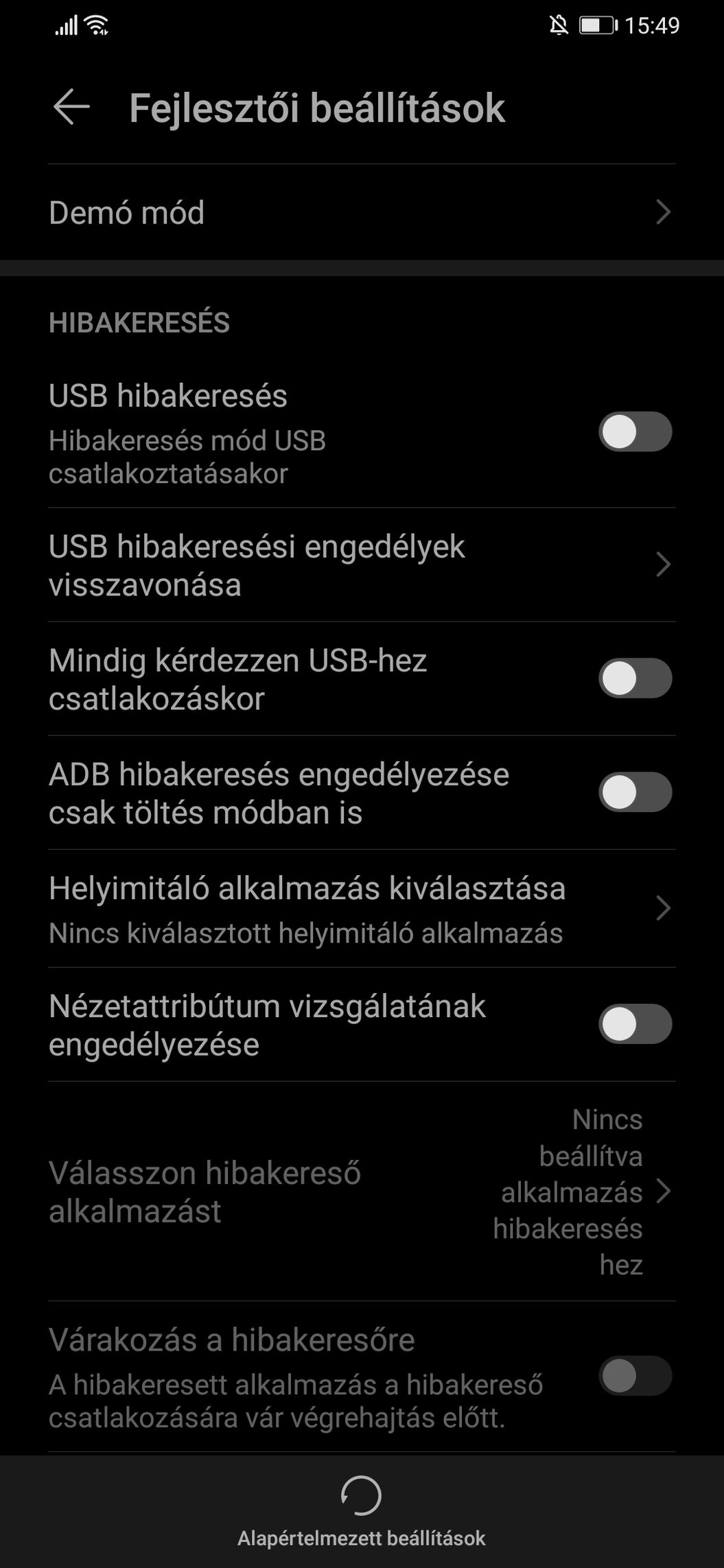Enable Nézetattribútum vizsgálatának engedélyezése
The height and width of the screenshot is (1568, 724).
(x=635, y=1024)
